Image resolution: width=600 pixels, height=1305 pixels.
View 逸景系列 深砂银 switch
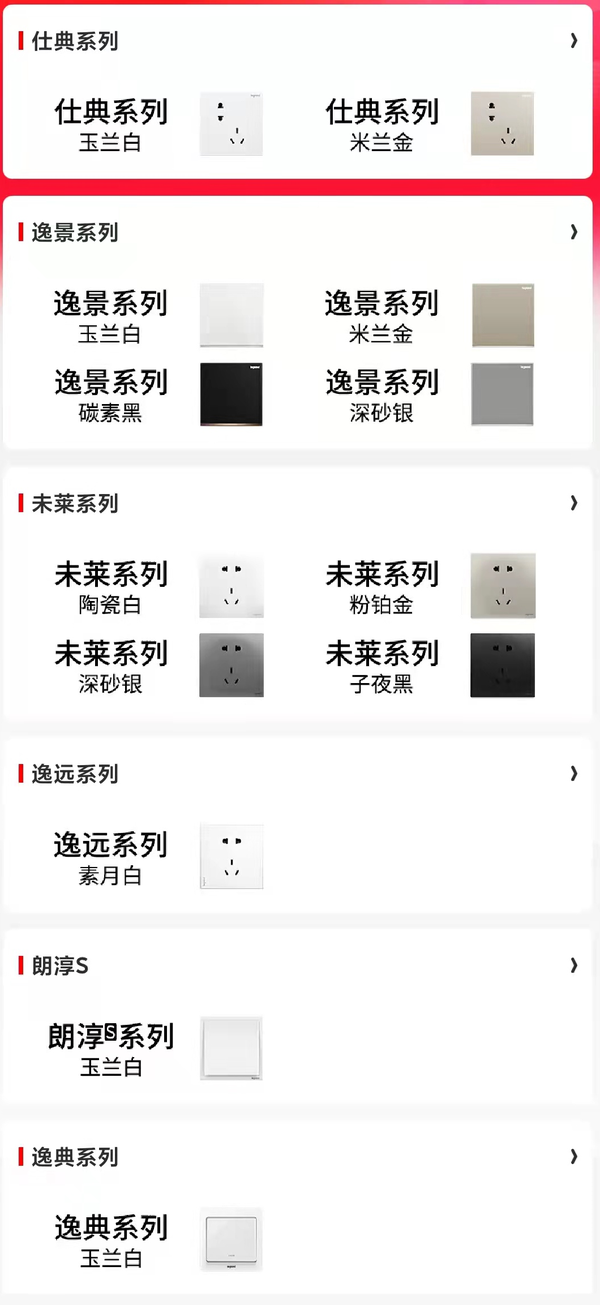[x=503, y=394]
